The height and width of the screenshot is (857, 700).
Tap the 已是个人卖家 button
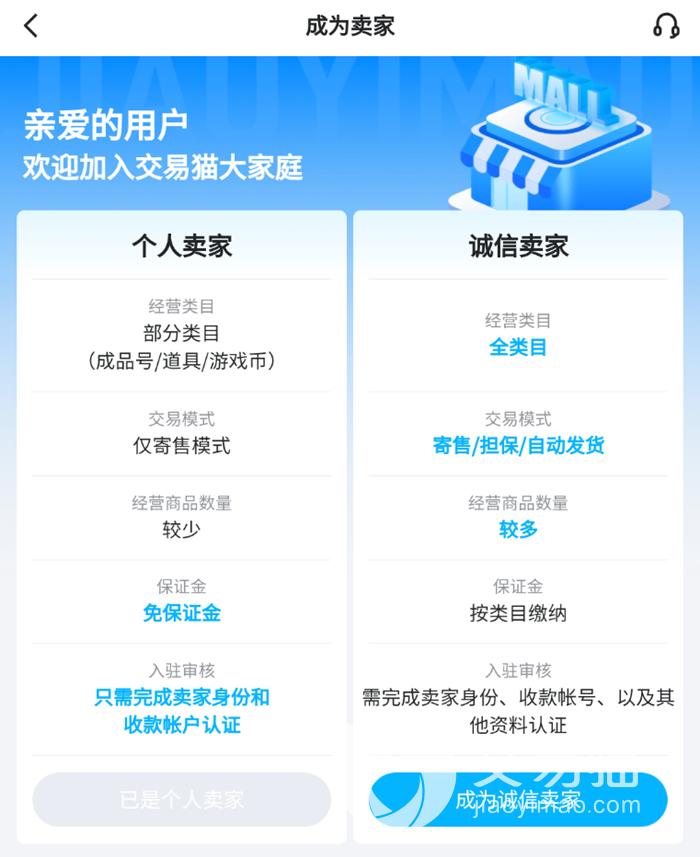182,799
